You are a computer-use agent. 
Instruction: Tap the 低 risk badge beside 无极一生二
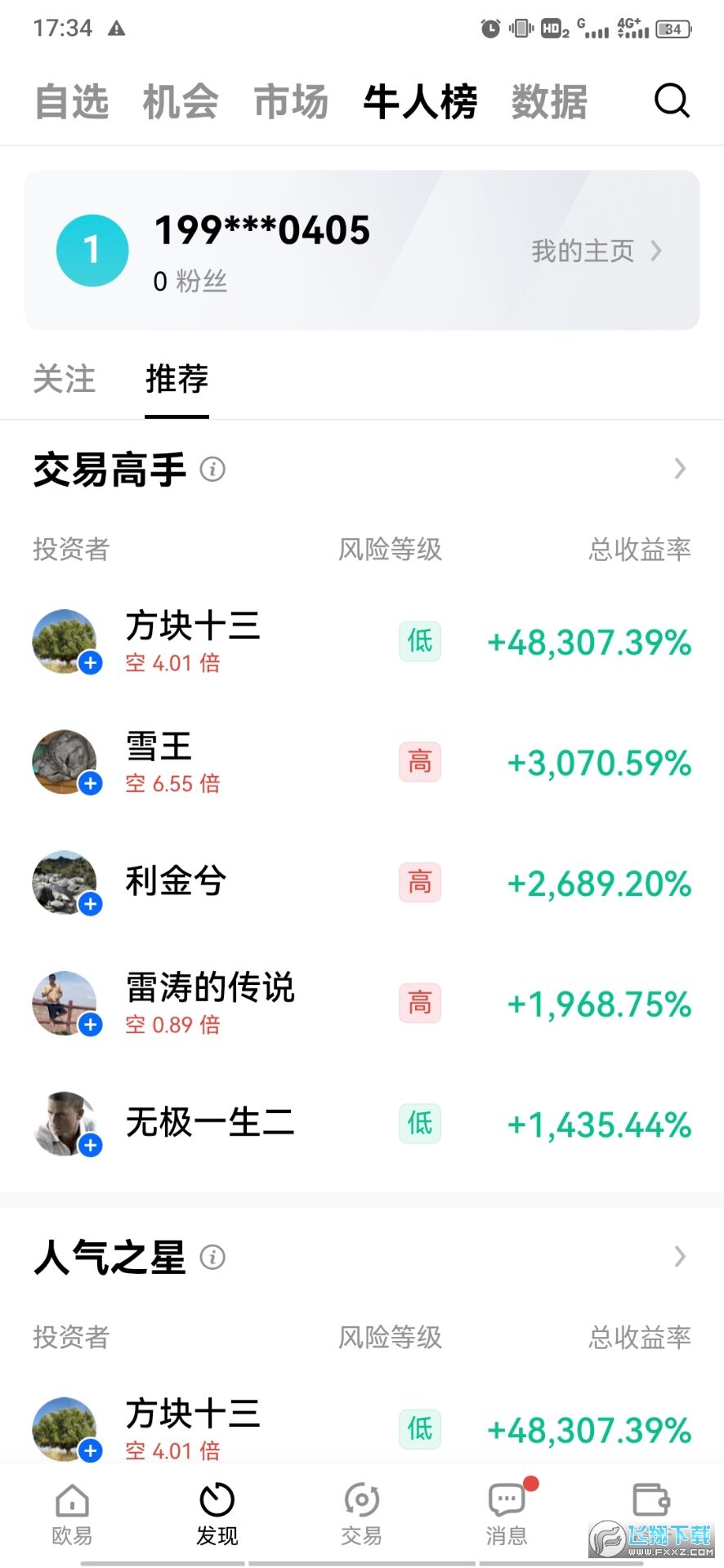coord(419,1125)
